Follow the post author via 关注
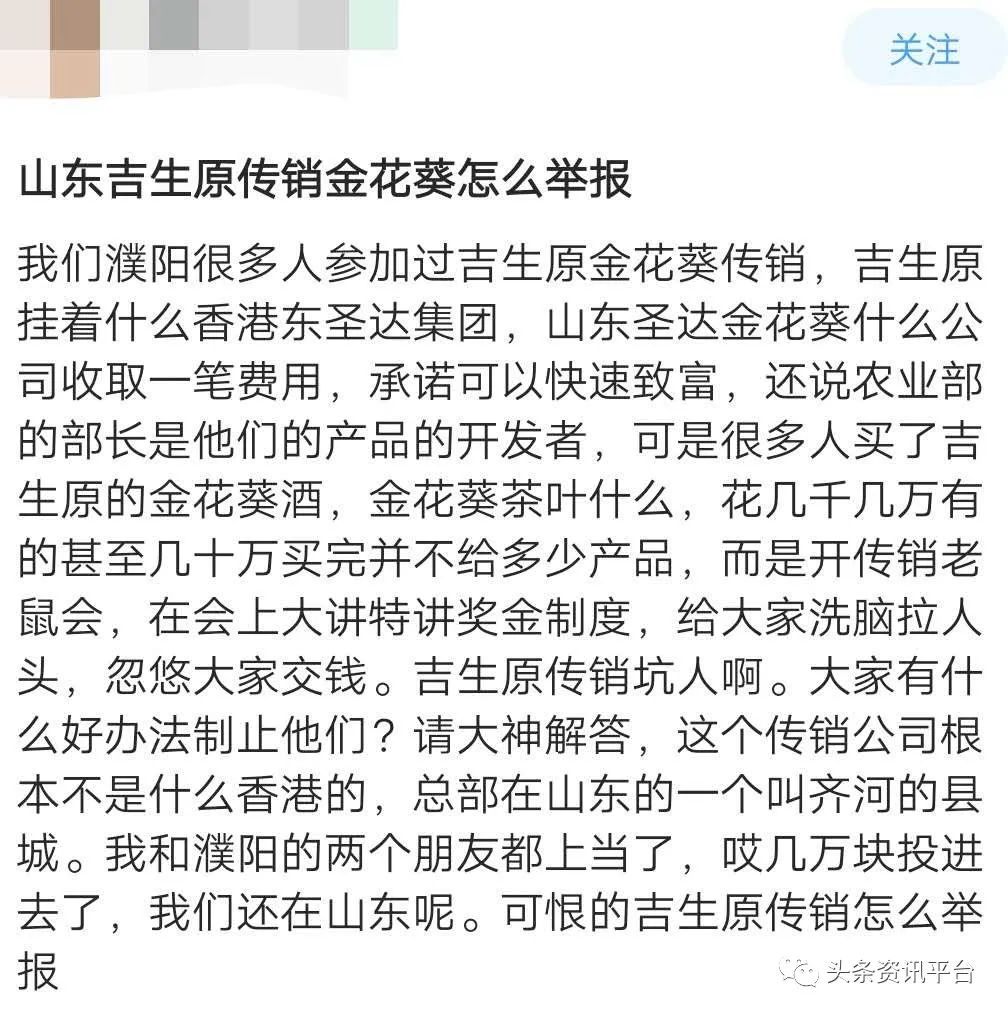 point(923,50)
